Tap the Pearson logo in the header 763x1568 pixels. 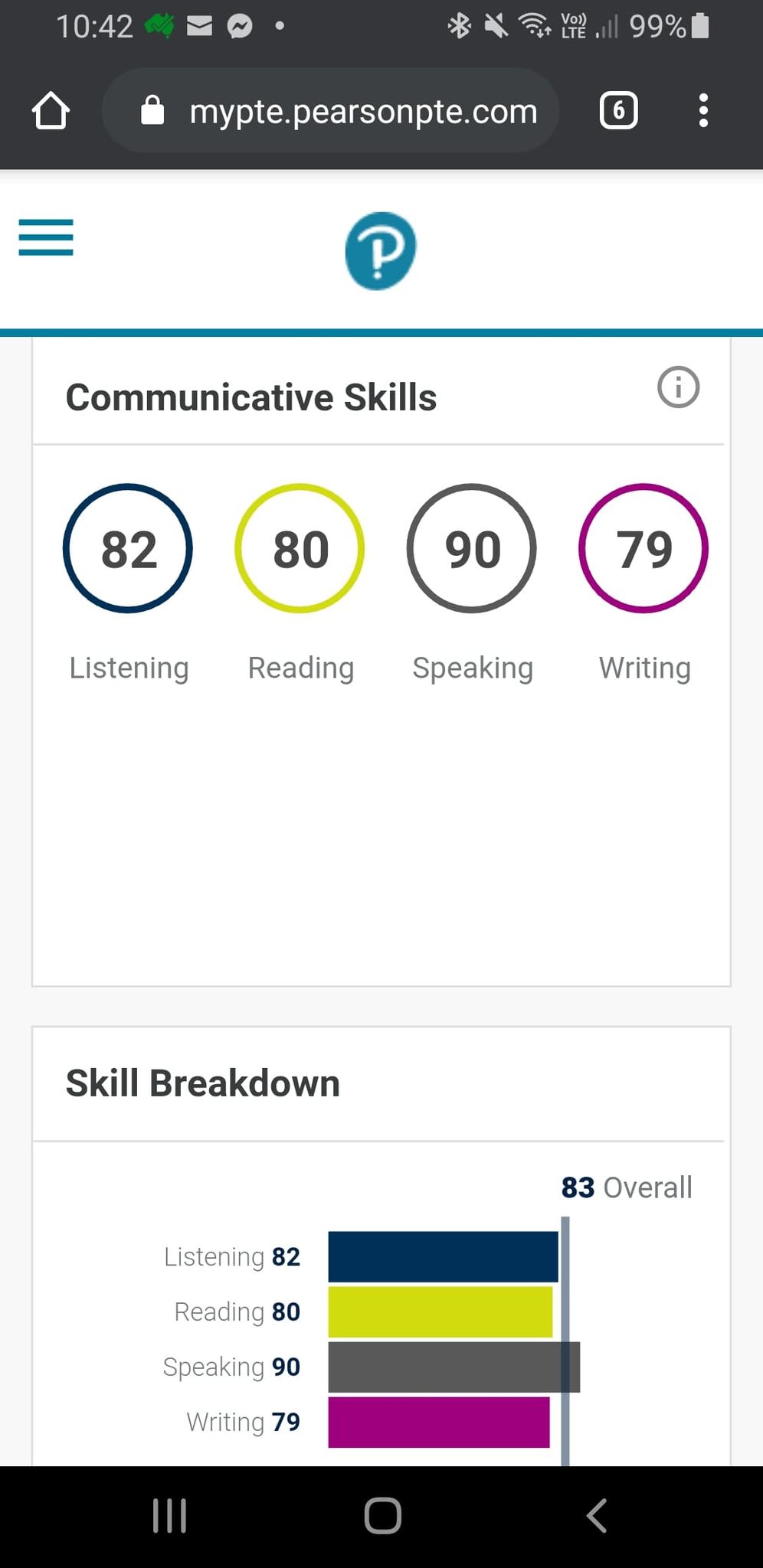tap(381, 251)
